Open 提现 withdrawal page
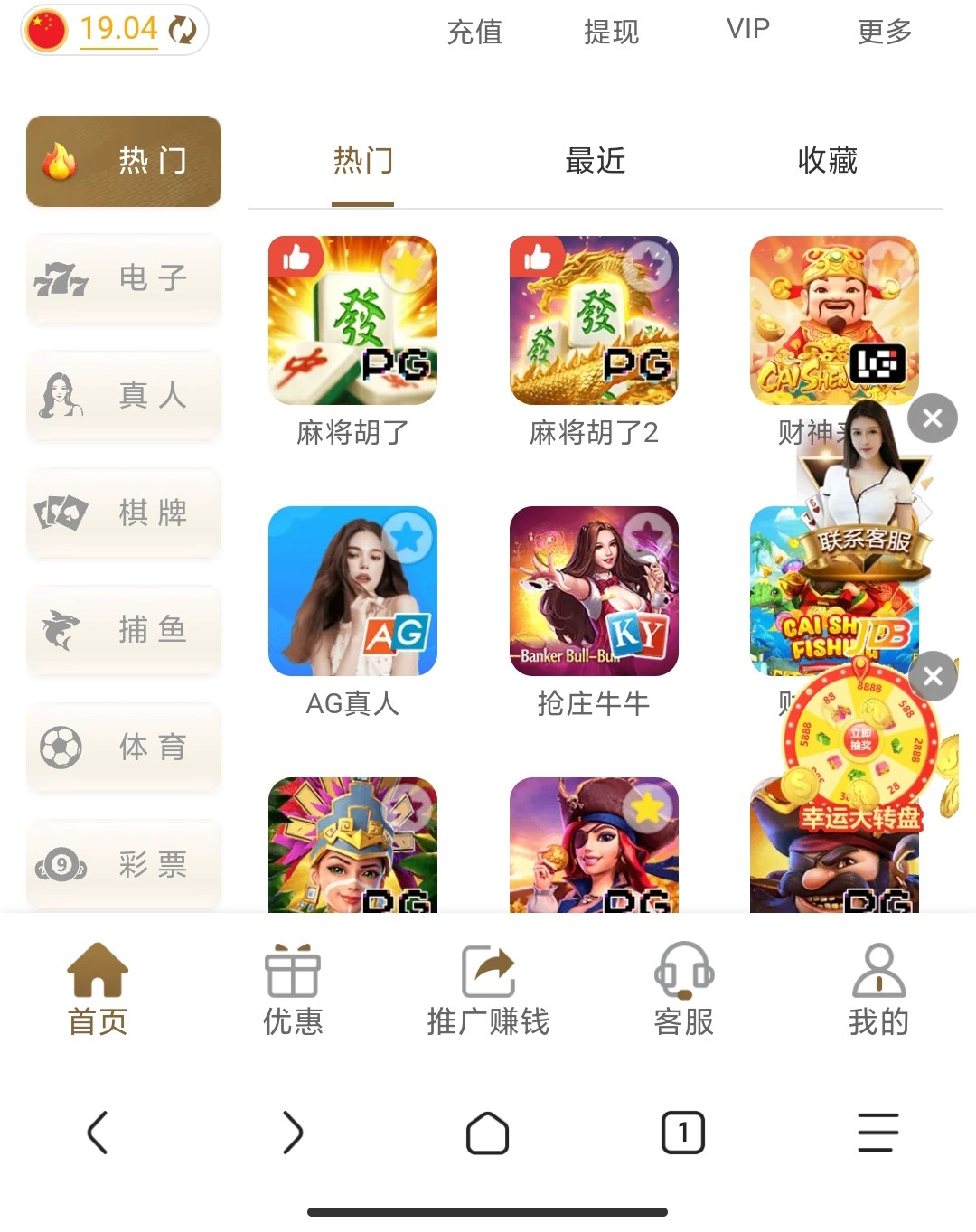 coord(611,32)
